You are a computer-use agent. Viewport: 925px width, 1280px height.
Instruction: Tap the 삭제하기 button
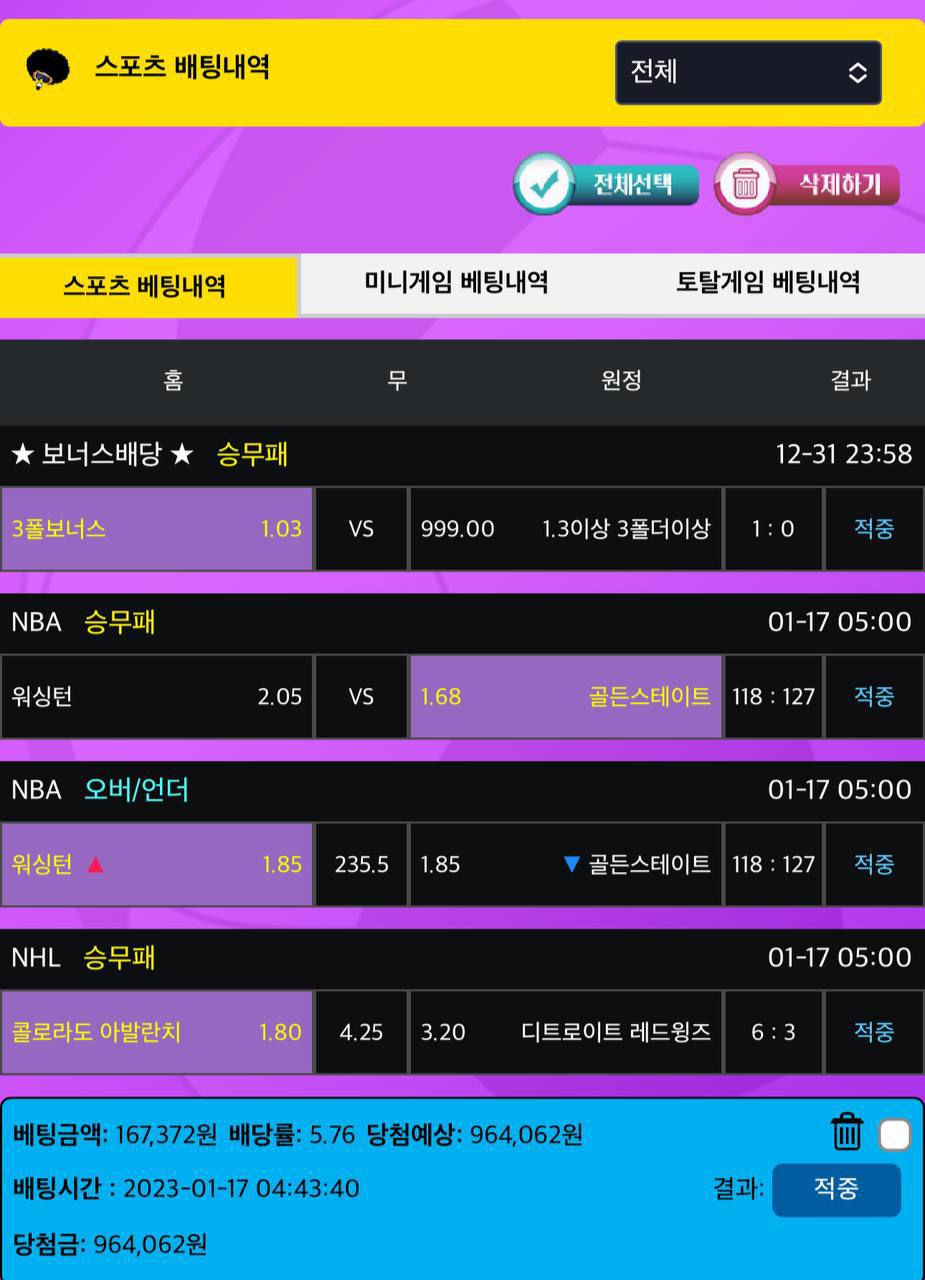pos(807,184)
